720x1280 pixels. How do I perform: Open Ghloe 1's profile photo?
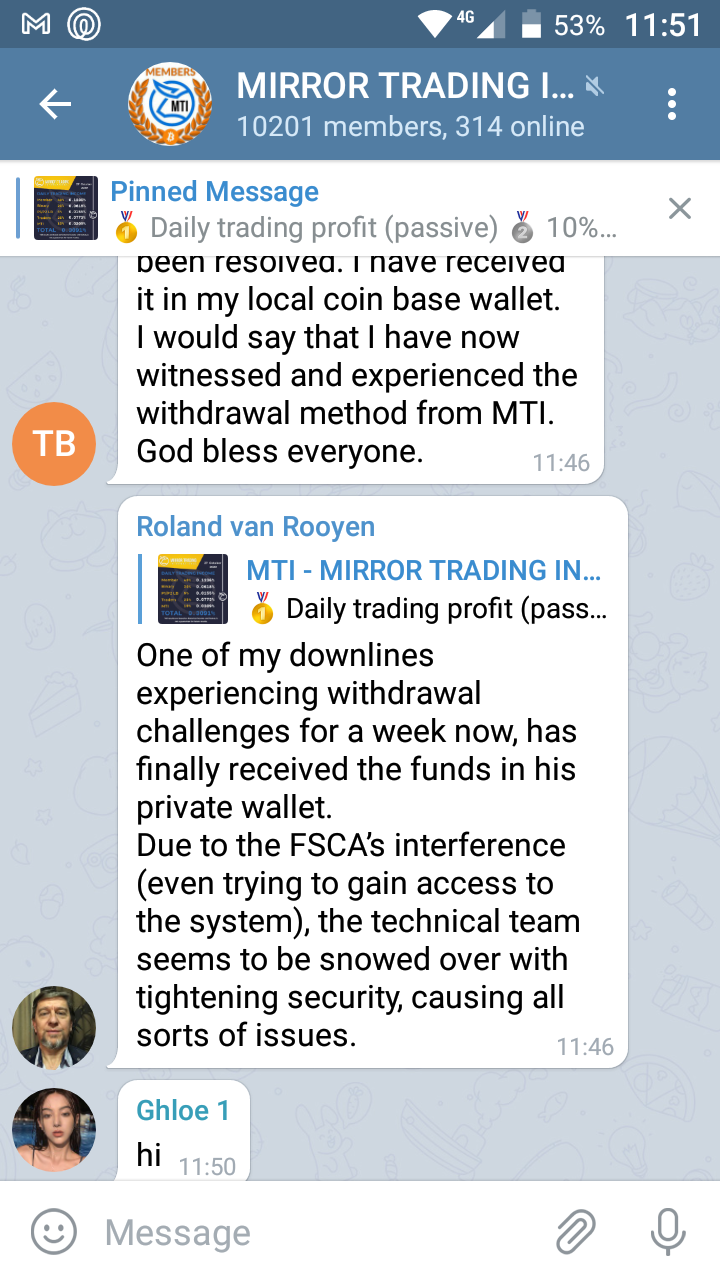54,1130
